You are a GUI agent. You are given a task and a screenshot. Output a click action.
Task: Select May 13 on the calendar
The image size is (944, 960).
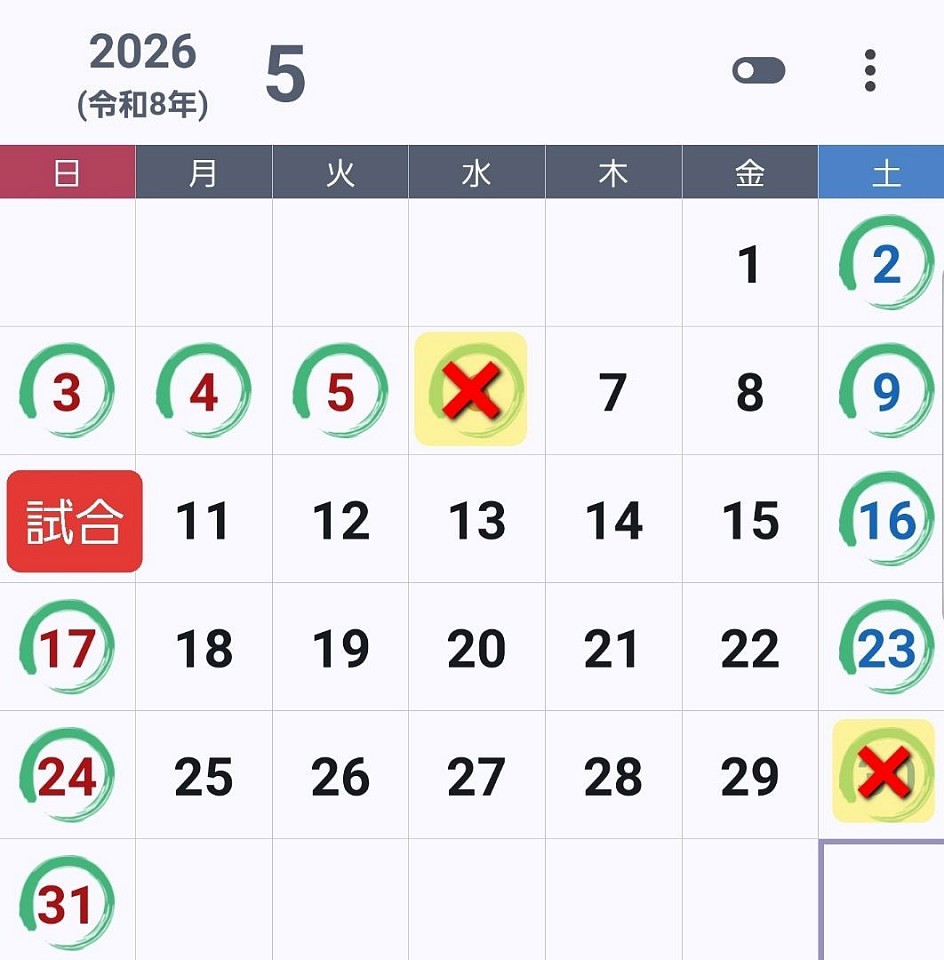coord(477,521)
